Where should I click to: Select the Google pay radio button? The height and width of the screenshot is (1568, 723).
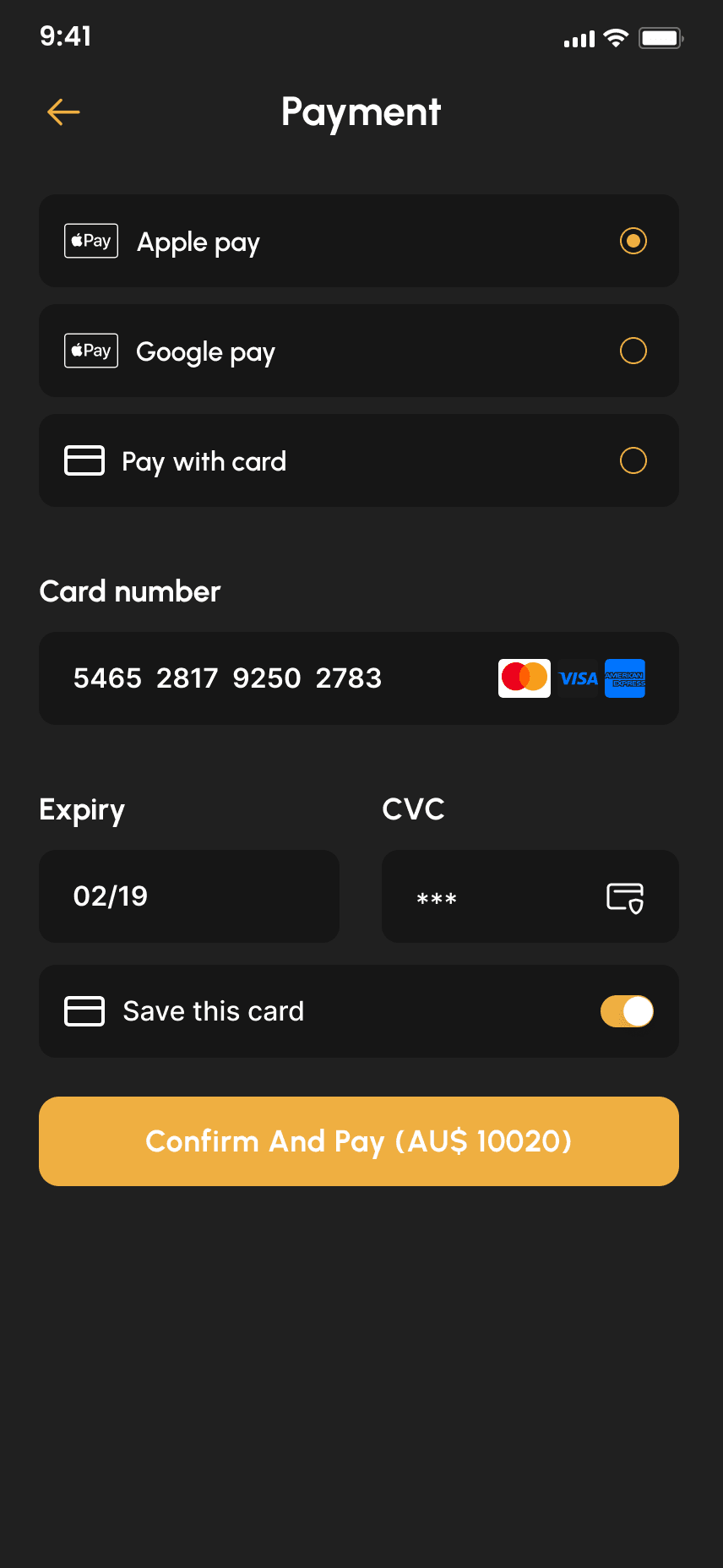coord(633,351)
